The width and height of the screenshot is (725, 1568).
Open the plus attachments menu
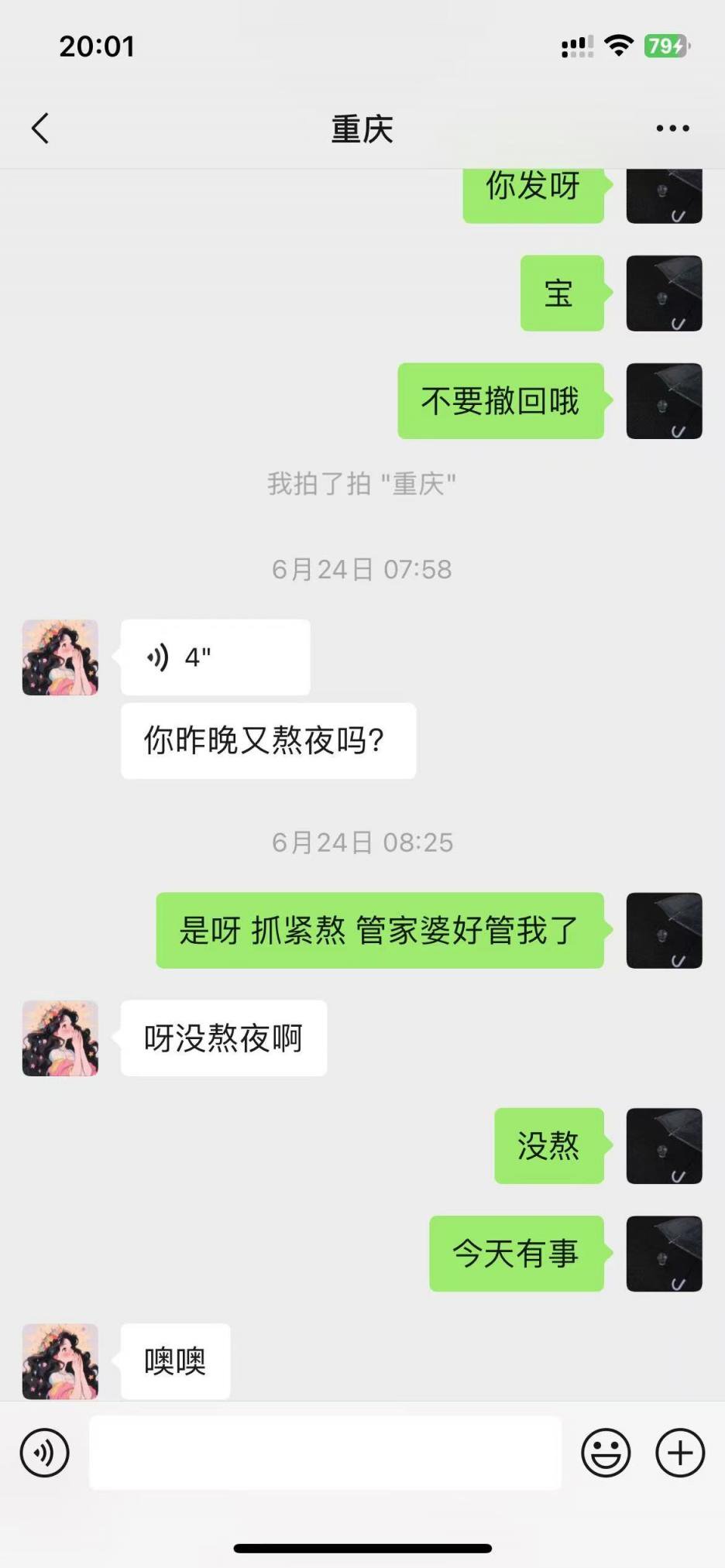(x=679, y=1453)
